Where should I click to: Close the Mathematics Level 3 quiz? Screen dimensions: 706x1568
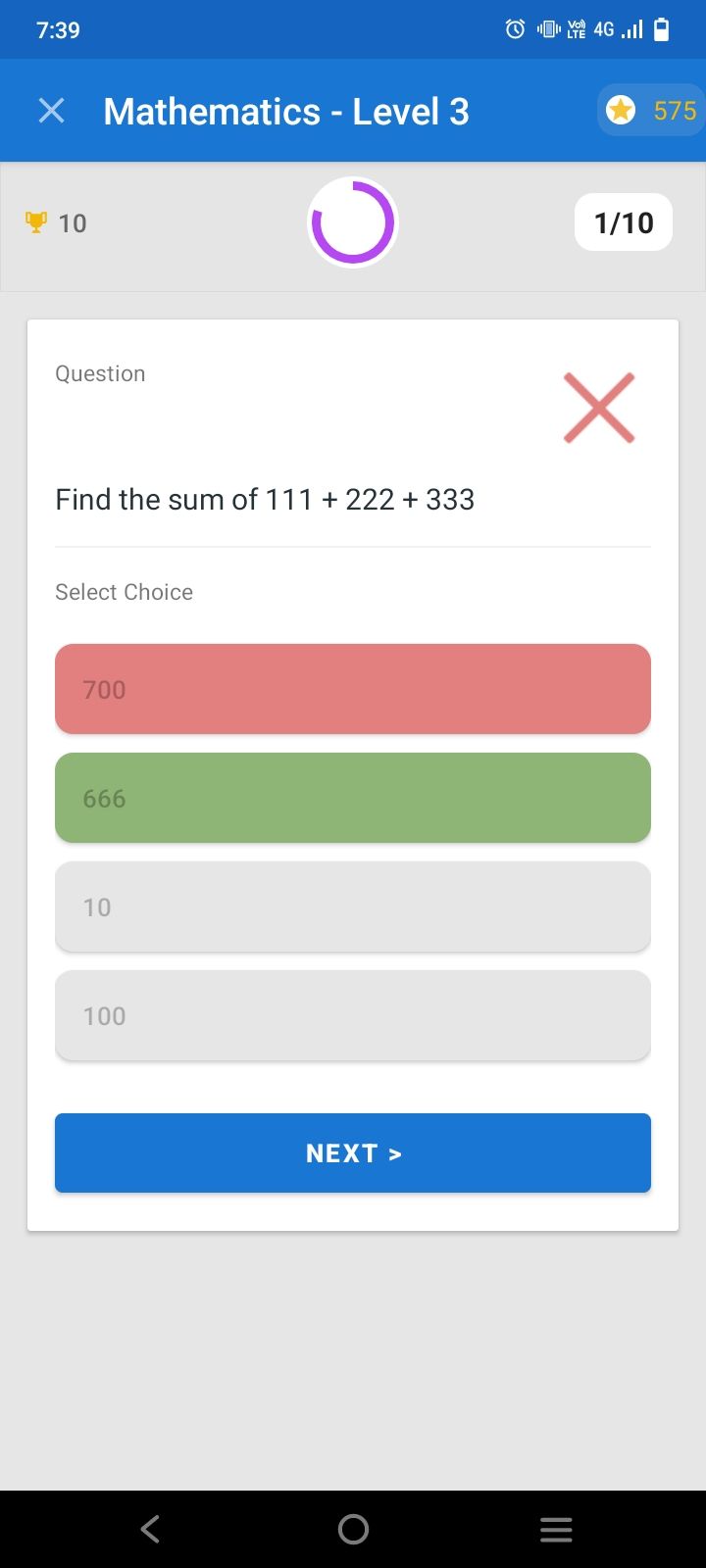[51, 111]
